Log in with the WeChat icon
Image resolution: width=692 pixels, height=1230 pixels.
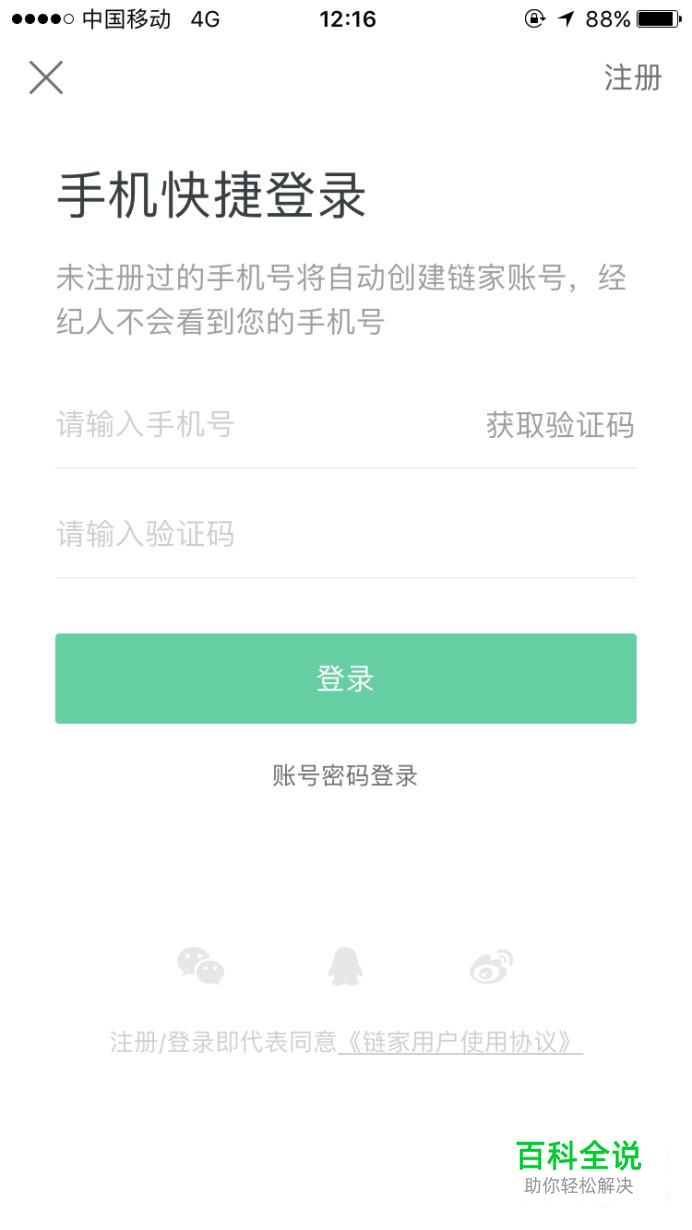pyautogui.click(x=201, y=966)
